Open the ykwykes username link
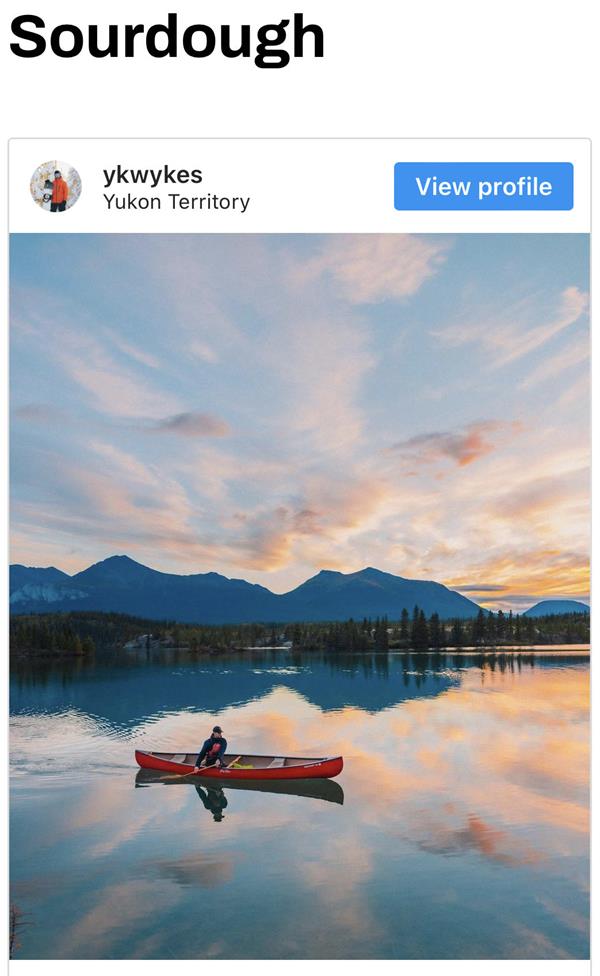This screenshot has height=976, width=600. pos(152,175)
